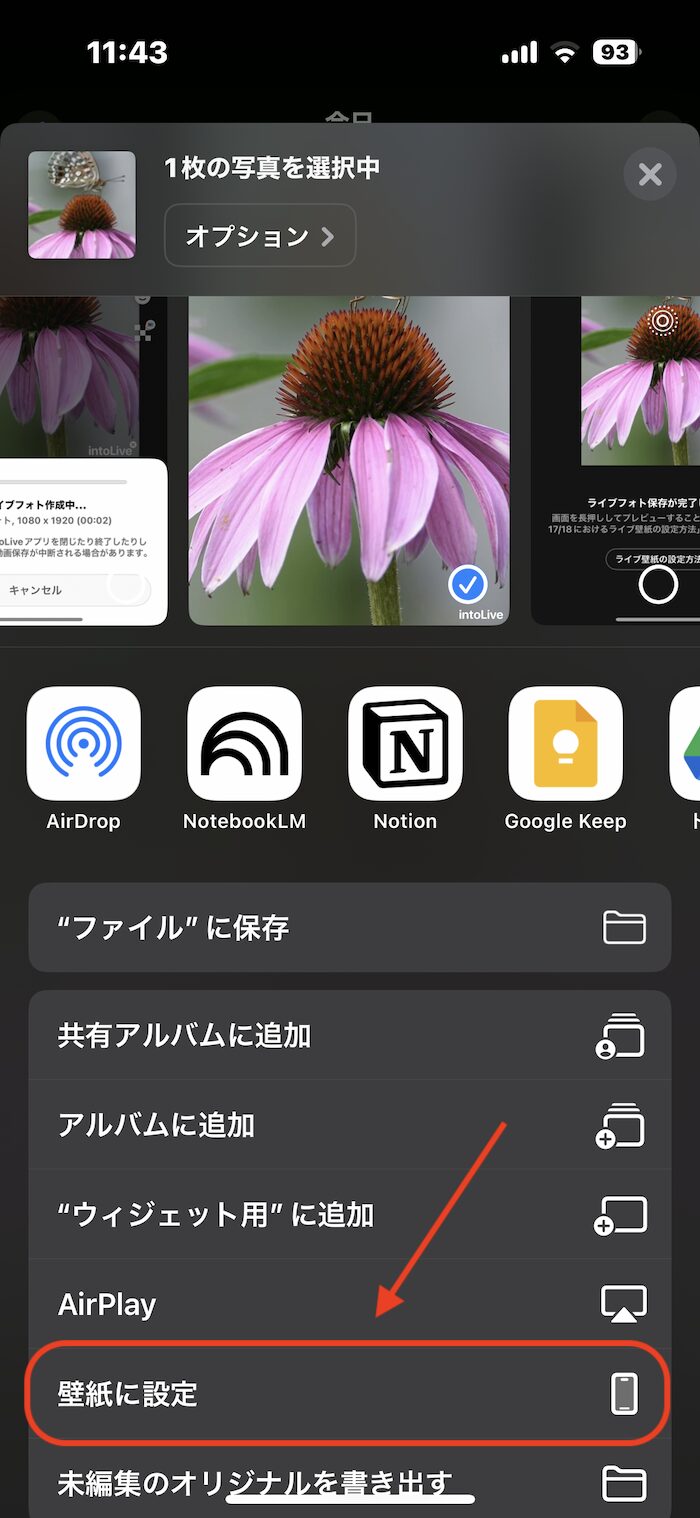Deselect the checked flower photo

(x=349, y=461)
